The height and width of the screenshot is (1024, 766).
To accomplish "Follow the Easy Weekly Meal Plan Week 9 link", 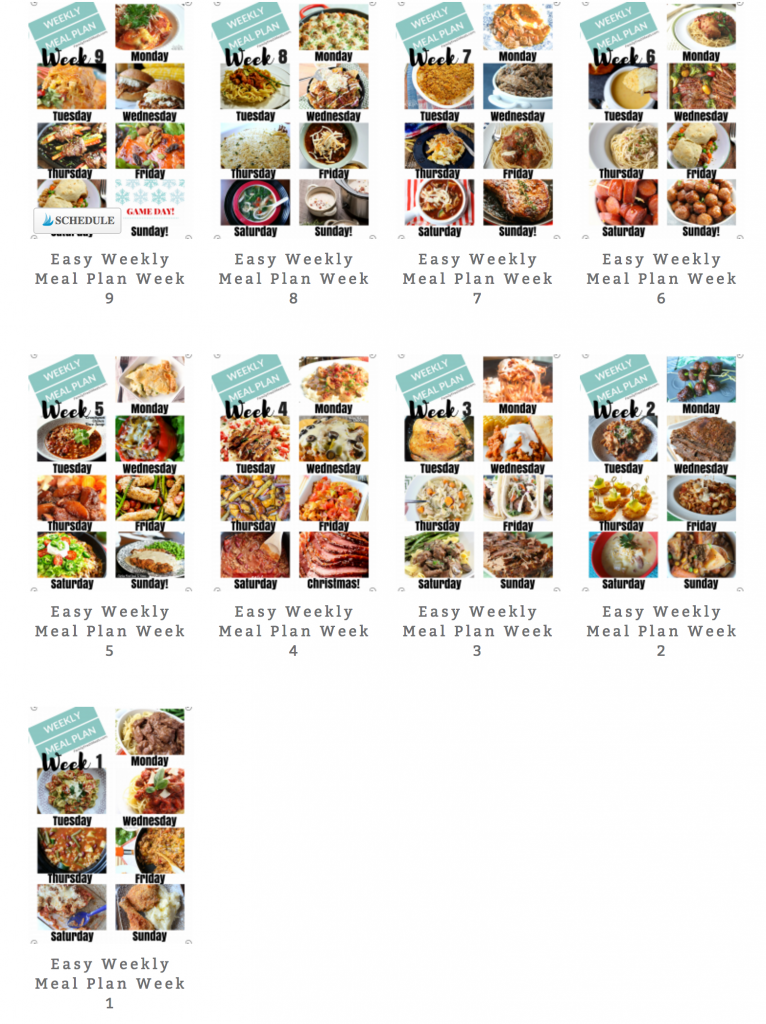I will [x=110, y=278].
